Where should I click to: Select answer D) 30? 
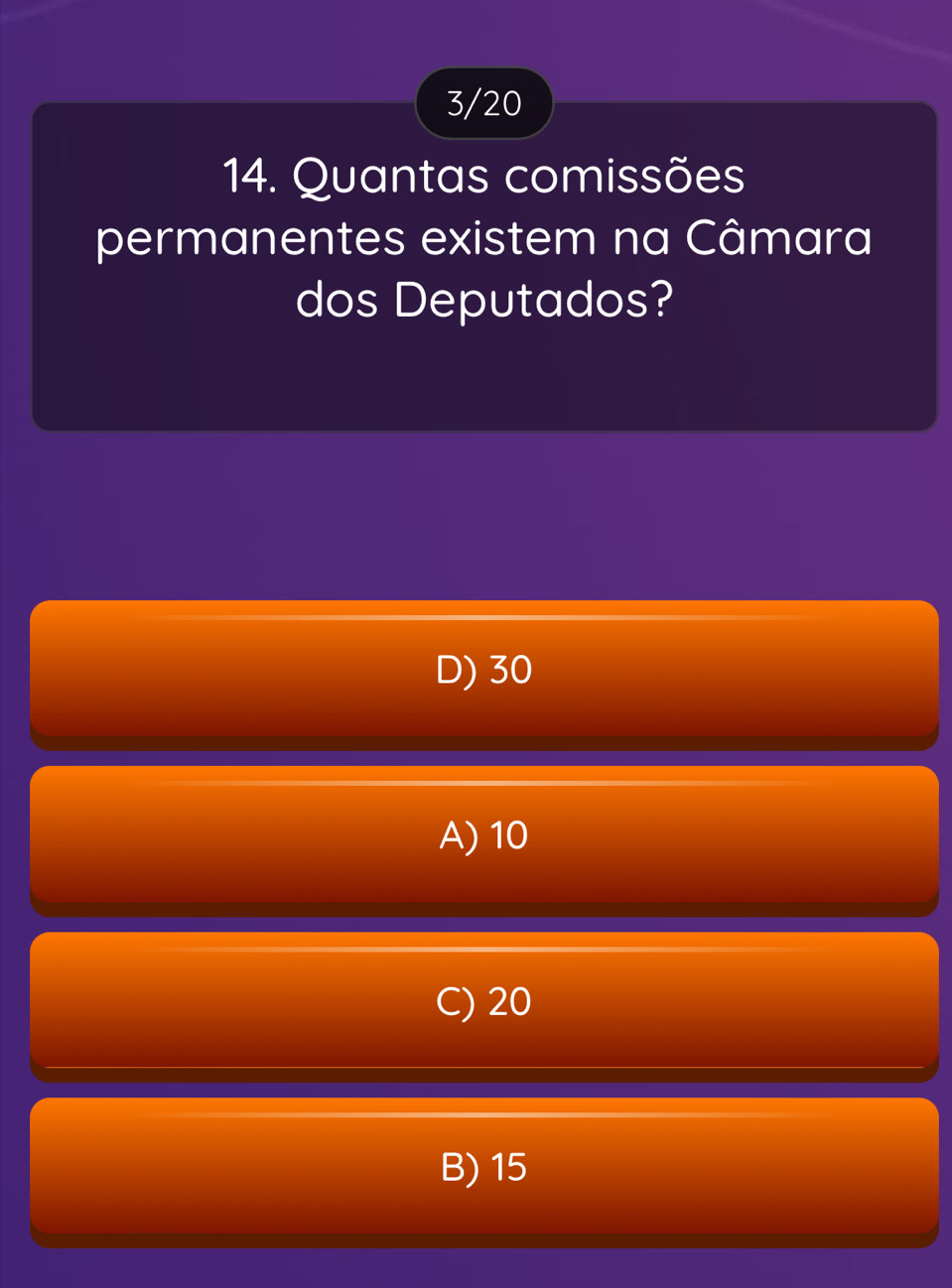point(483,670)
